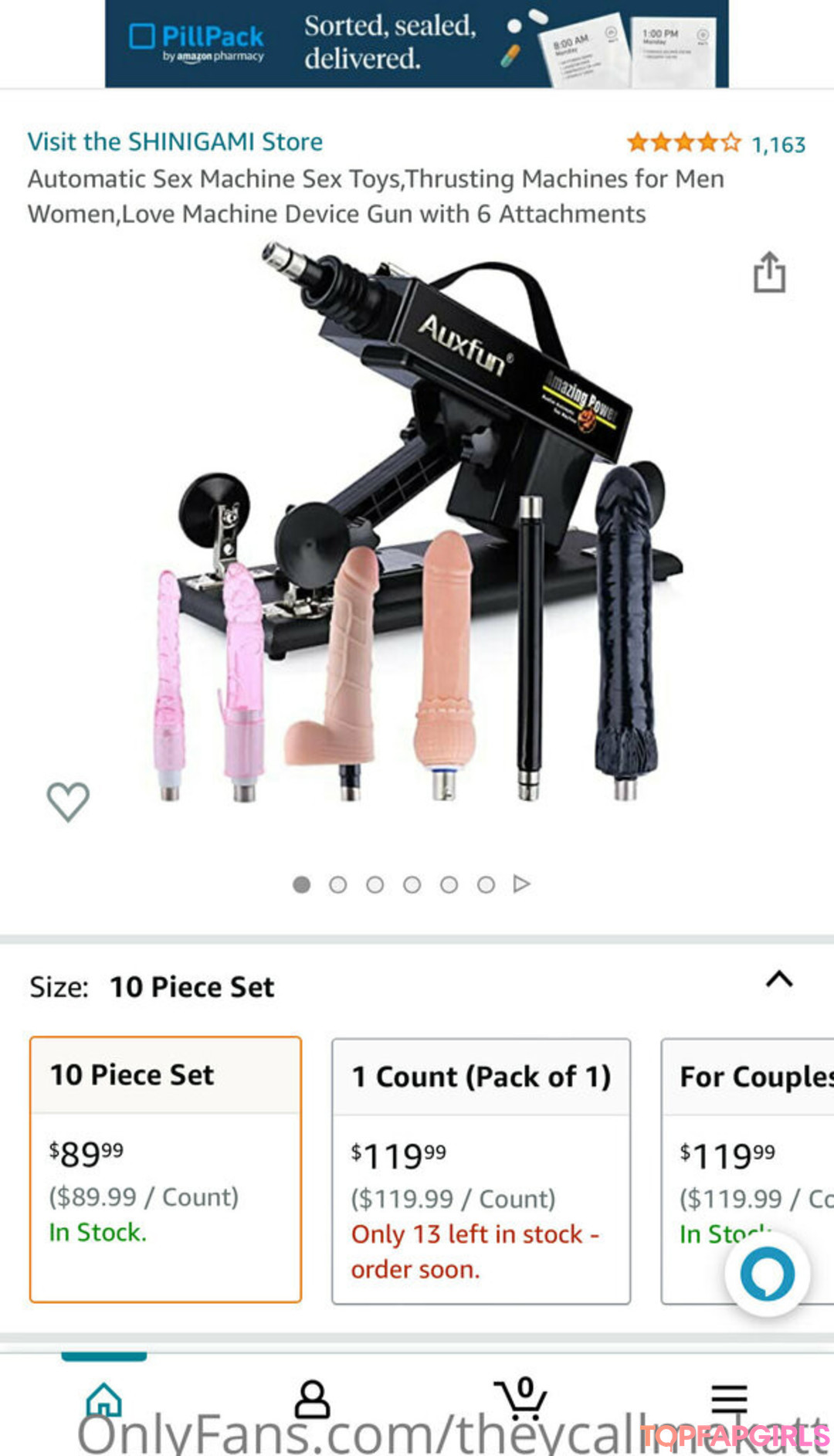Screen dimensions: 834x1456
Task: Share this product listing
Action: (769, 272)
